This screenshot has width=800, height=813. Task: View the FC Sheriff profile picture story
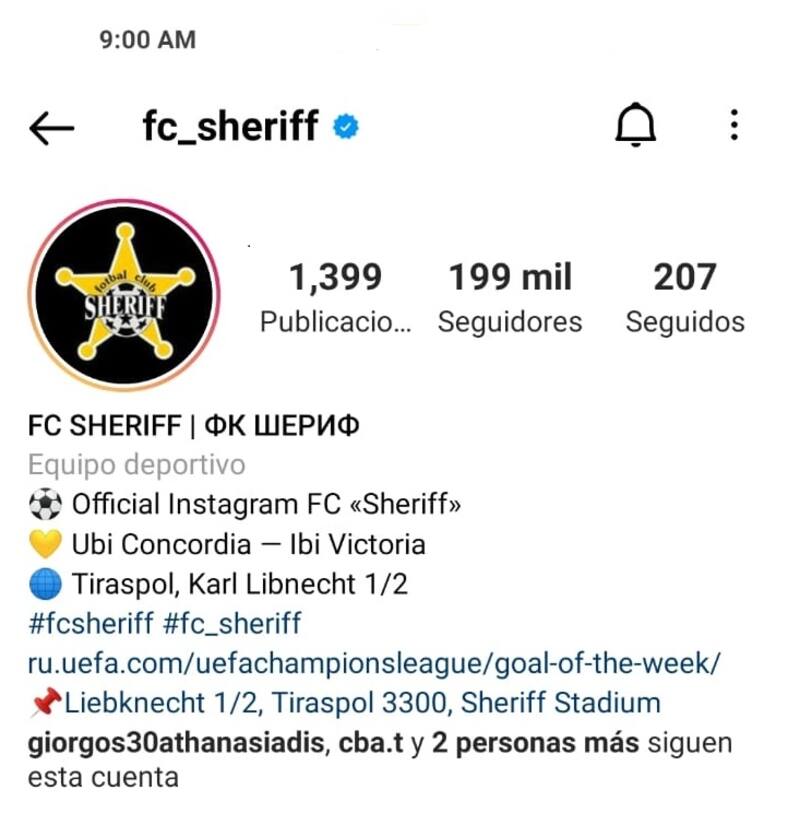point(125,295)
